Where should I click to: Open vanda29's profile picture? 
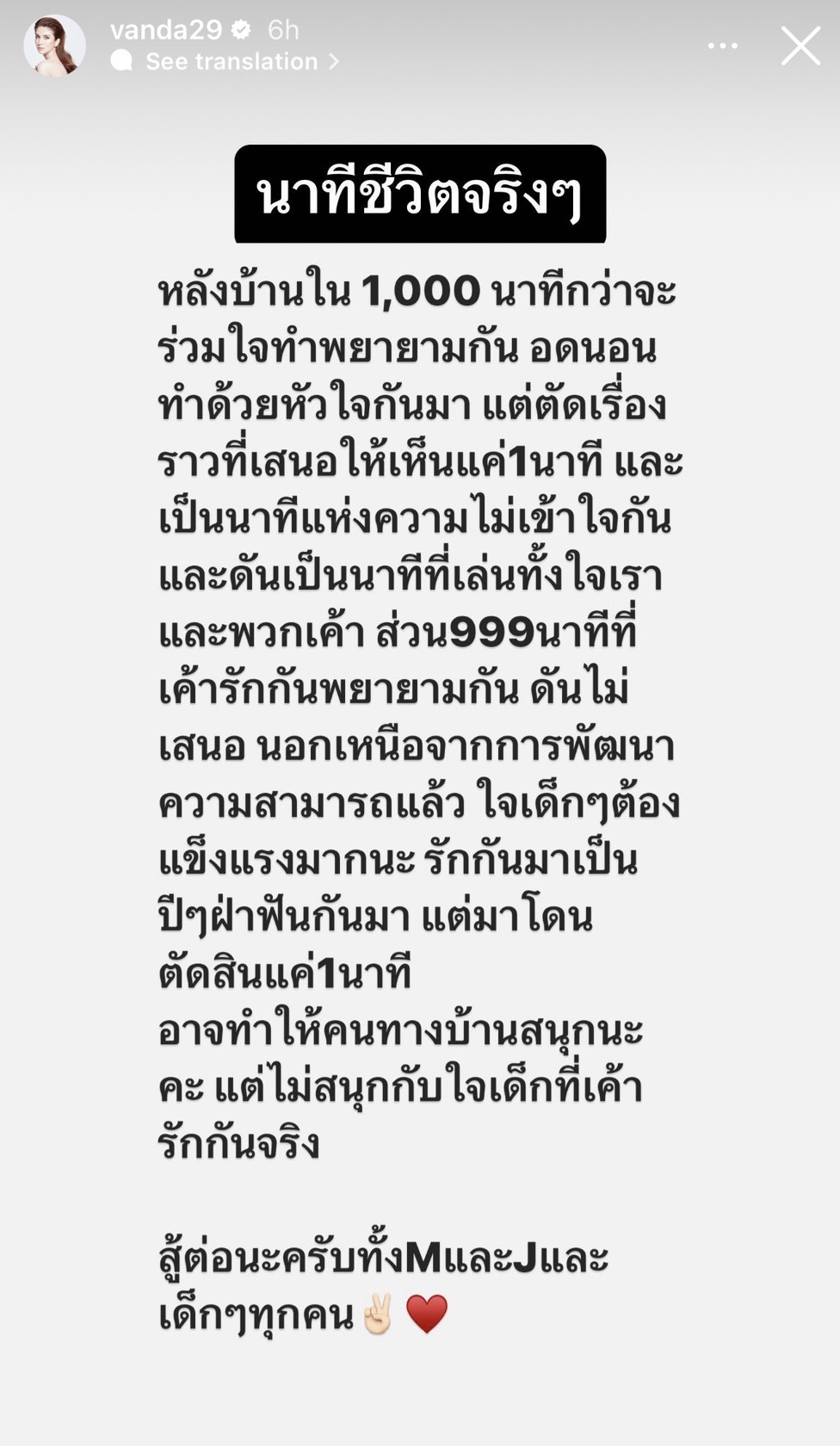(54, 46)
